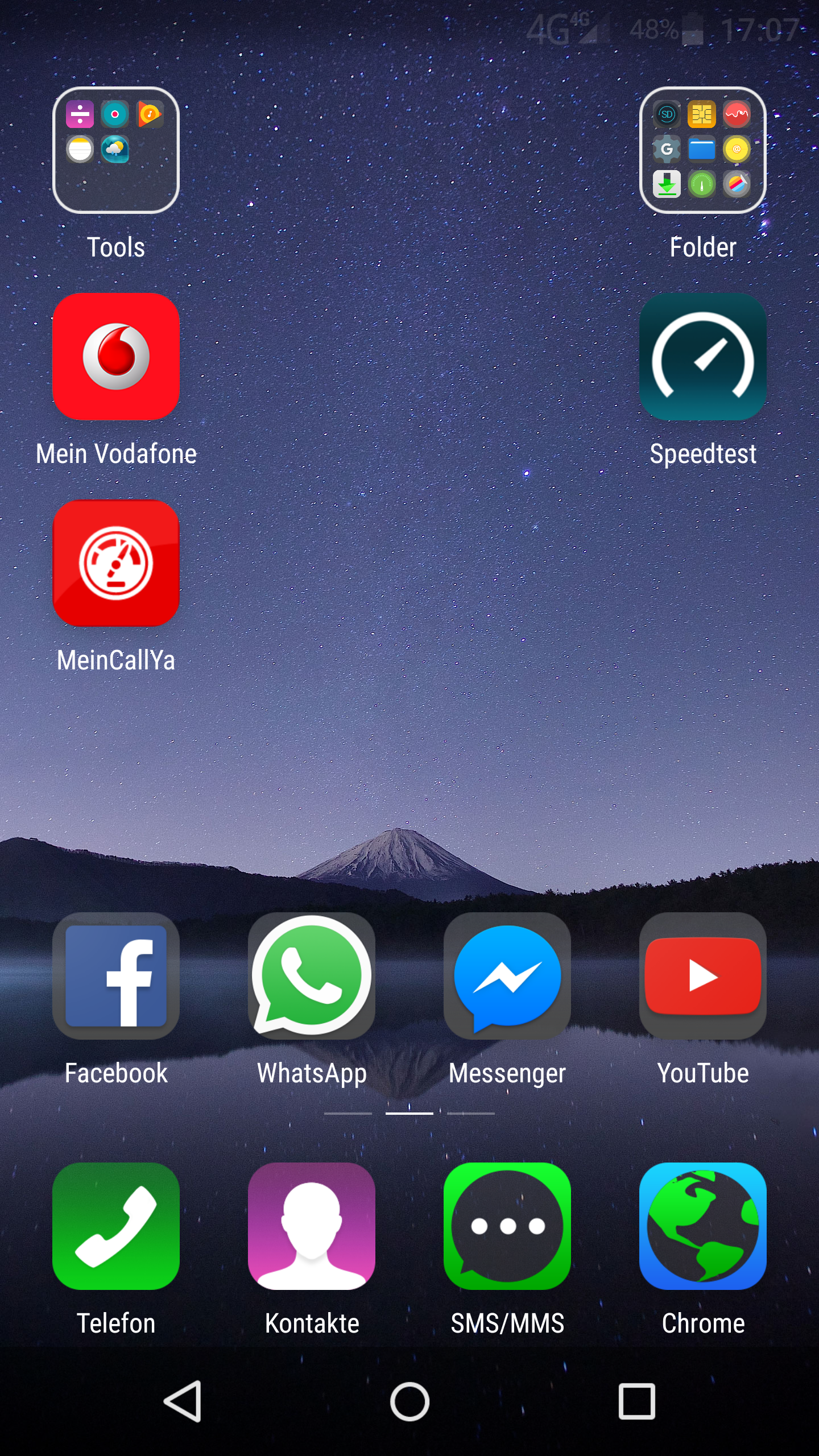Image resolution: width=819 pixels, height=1456 pixels.
Task: Open the Tools folder
Action: point(116,150)
